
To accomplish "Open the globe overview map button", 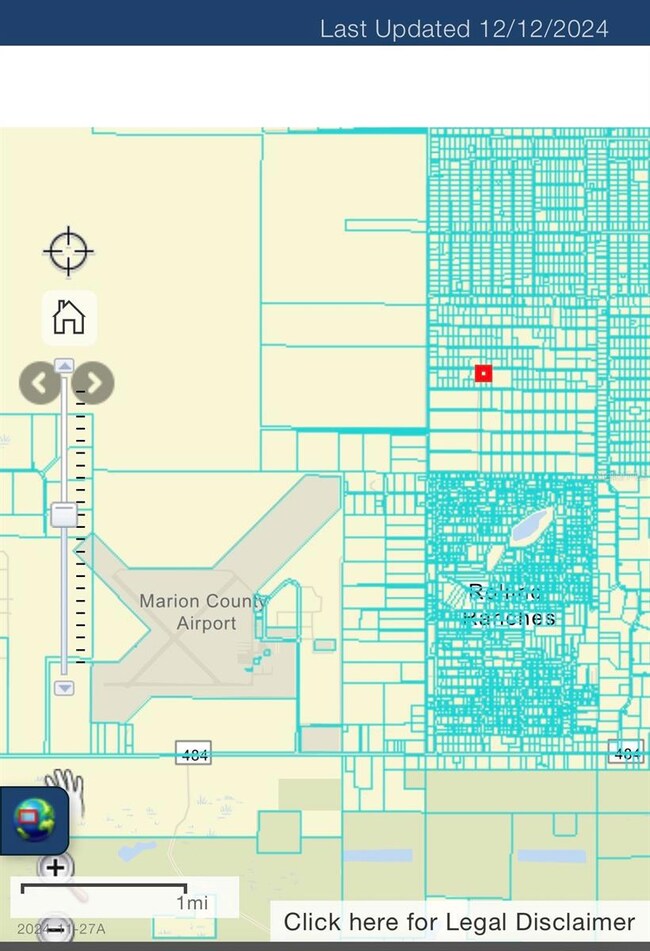I will coord(33,820).
